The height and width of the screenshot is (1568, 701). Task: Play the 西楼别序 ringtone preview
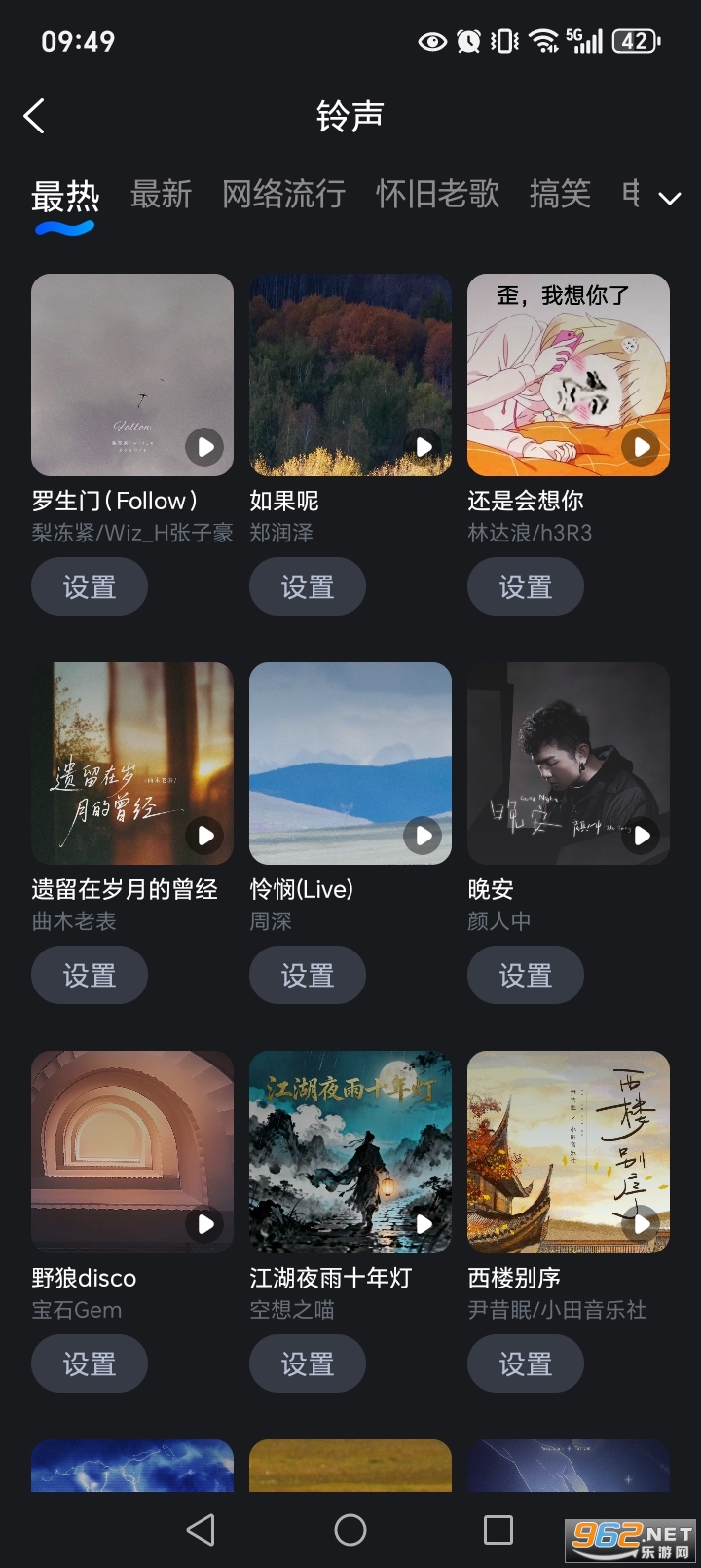(x=640, y=1223)
